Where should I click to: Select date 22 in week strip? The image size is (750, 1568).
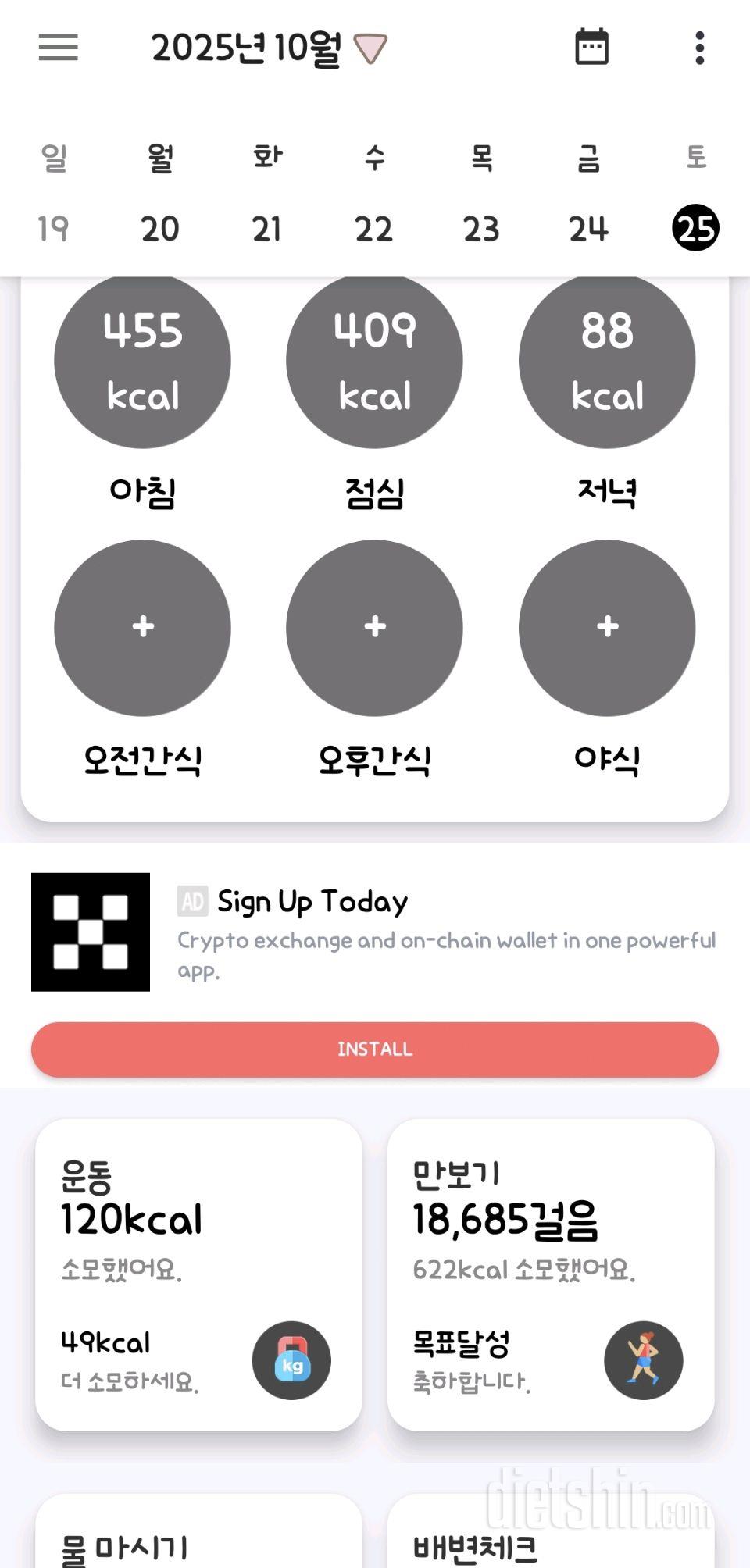[x=373, y=229]
